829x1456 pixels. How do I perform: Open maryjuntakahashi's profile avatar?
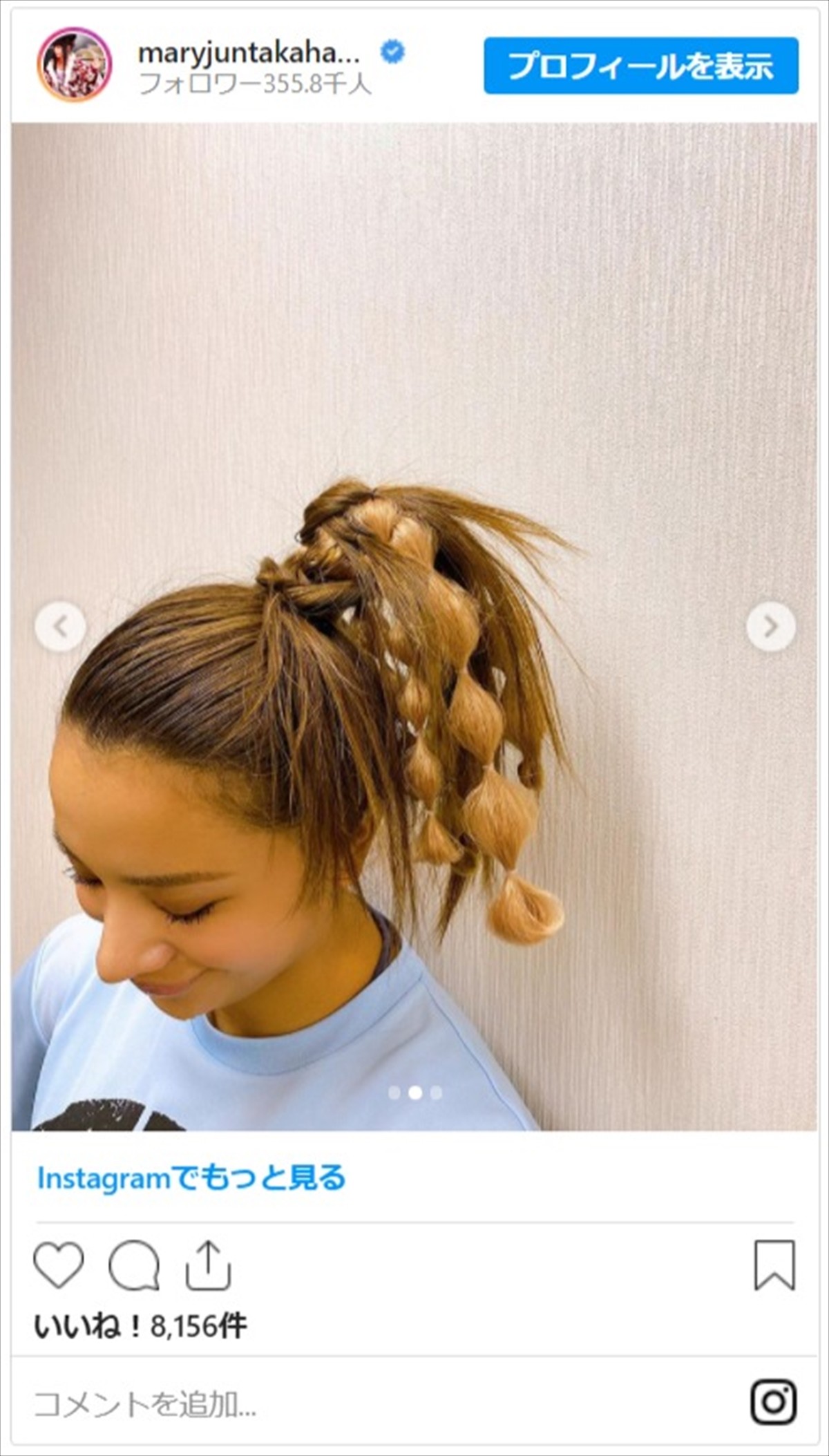pos(74,65)
